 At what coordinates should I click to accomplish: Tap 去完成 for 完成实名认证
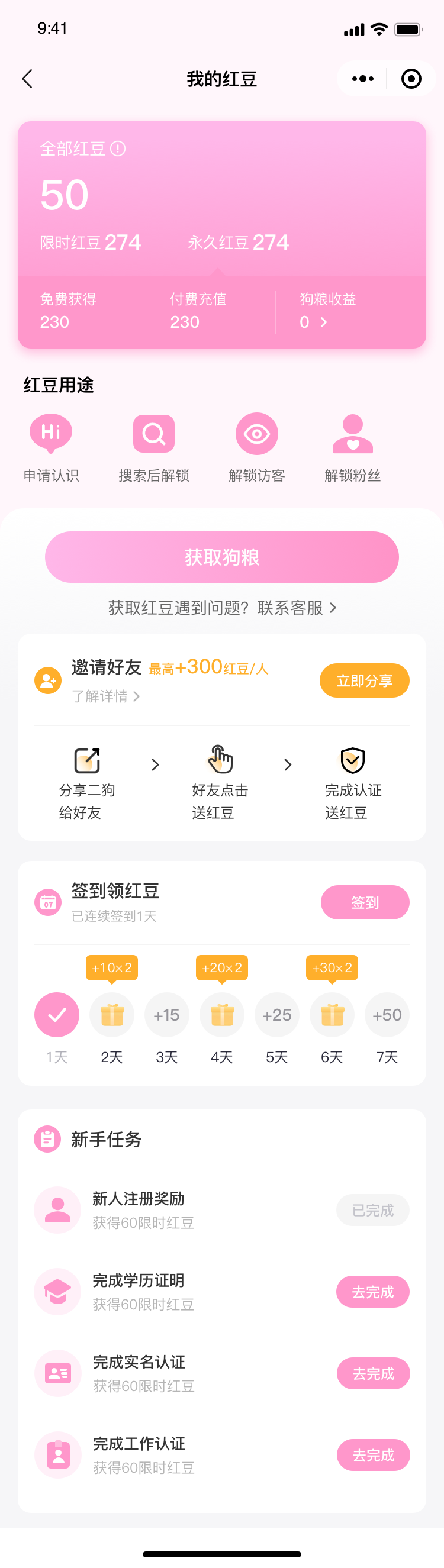(373, 1373)
